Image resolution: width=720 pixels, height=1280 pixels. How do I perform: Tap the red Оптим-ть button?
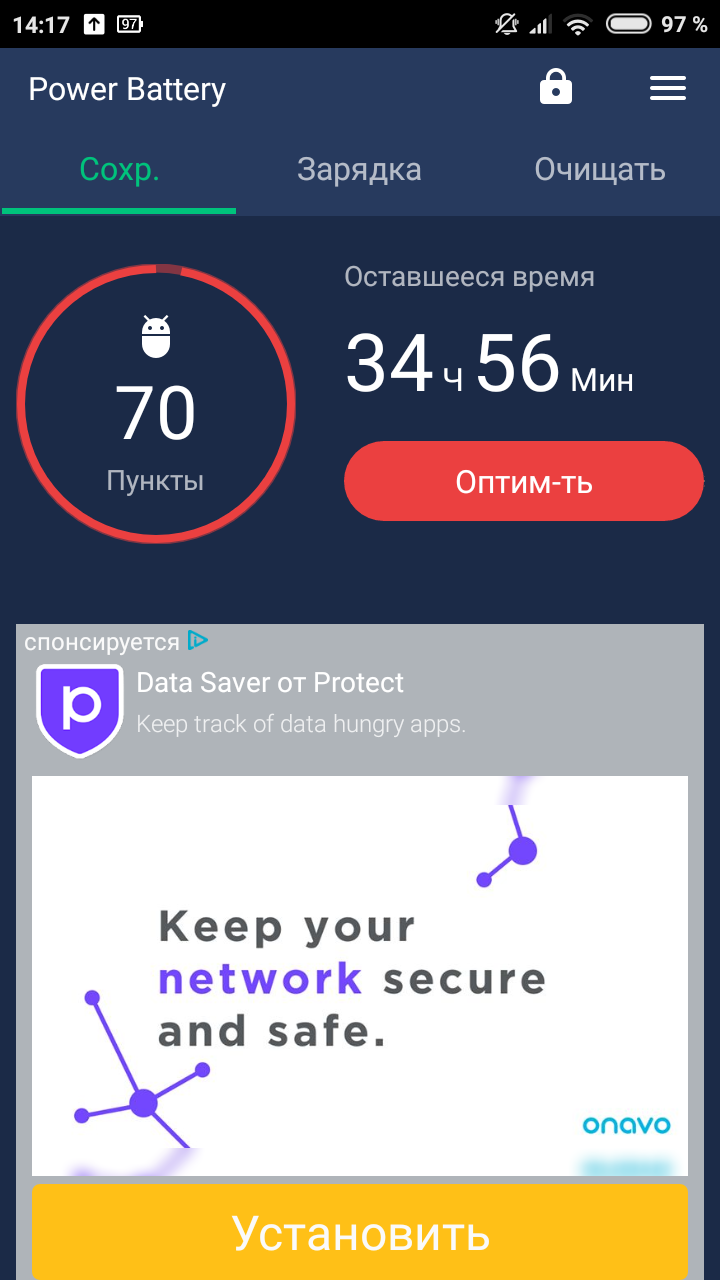click(x=524, y=482)
